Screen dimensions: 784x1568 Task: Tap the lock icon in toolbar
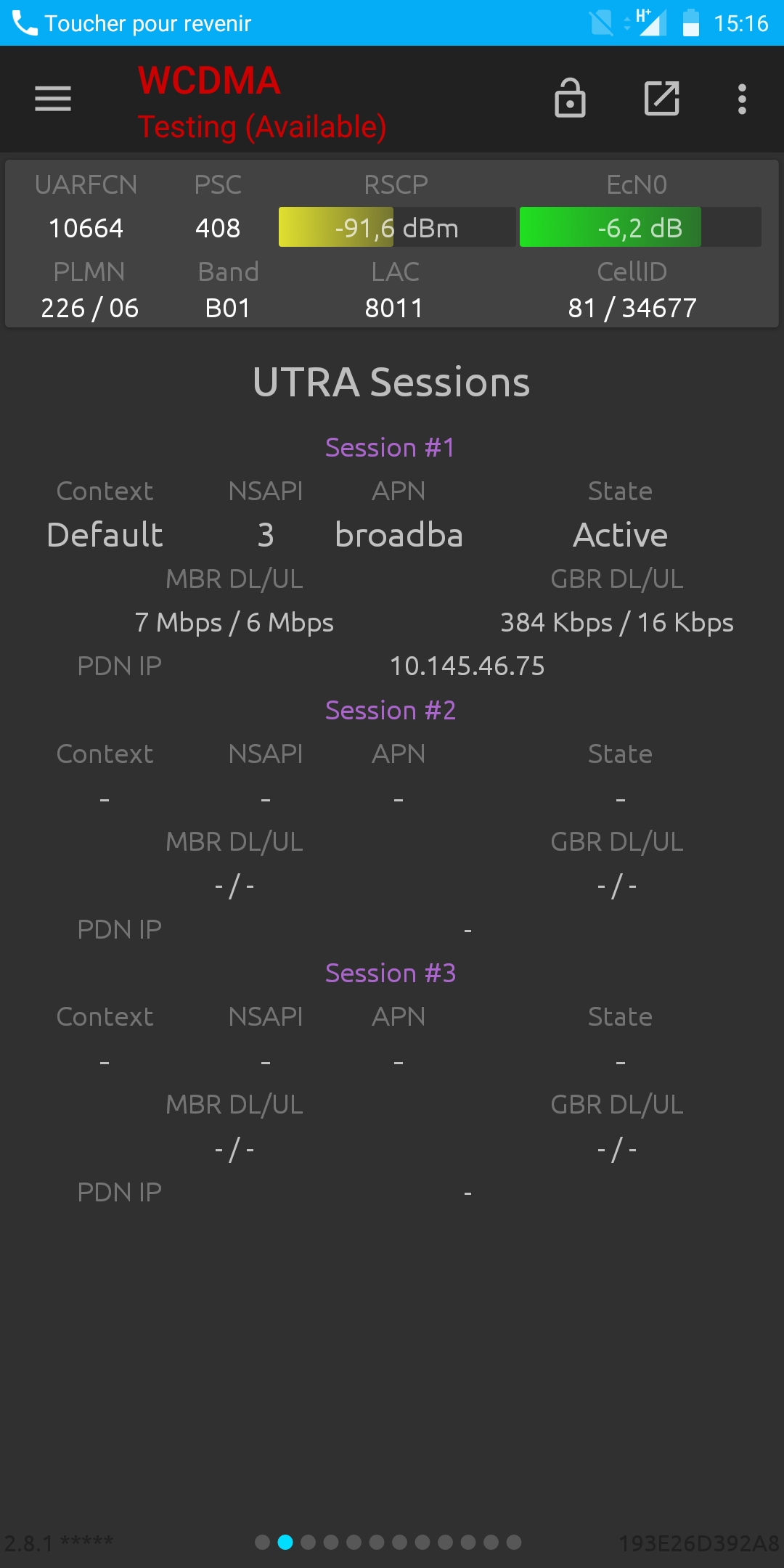point(570,98)
